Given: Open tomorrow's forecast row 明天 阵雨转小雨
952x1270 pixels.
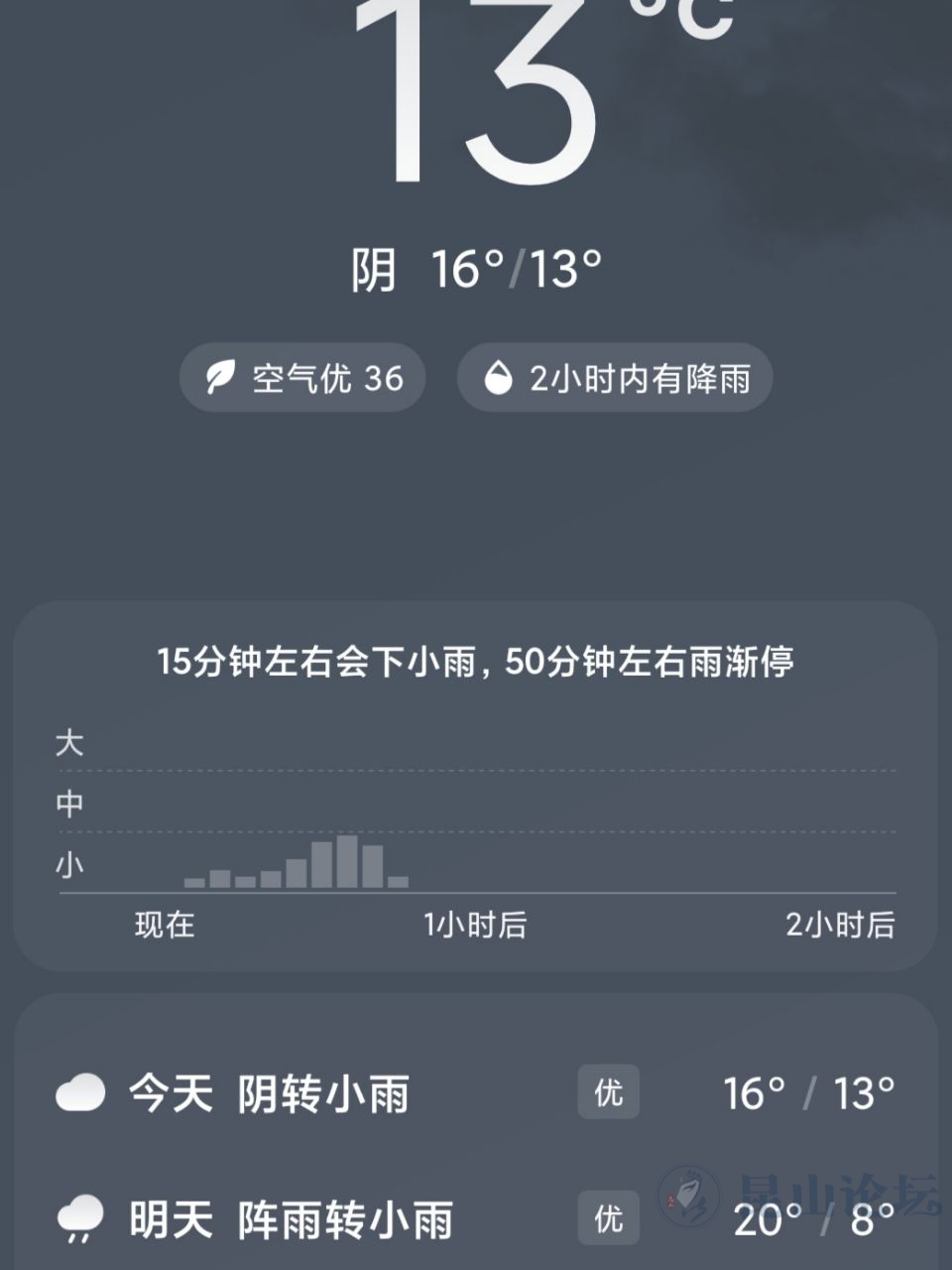Looking at the screenshot, I should pos(476,1218).
